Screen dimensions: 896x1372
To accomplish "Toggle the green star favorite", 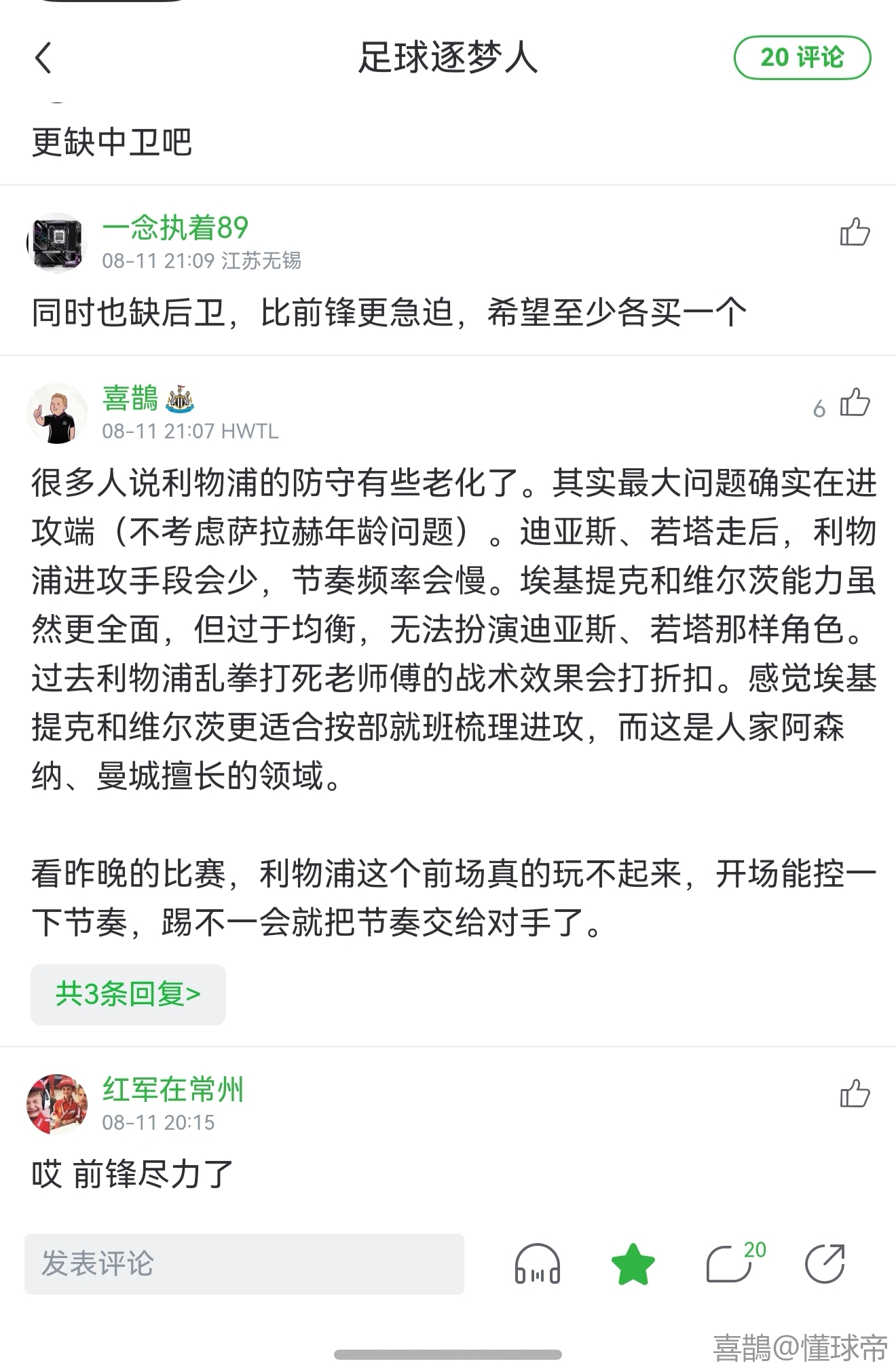I will (x=633, y=1264).
